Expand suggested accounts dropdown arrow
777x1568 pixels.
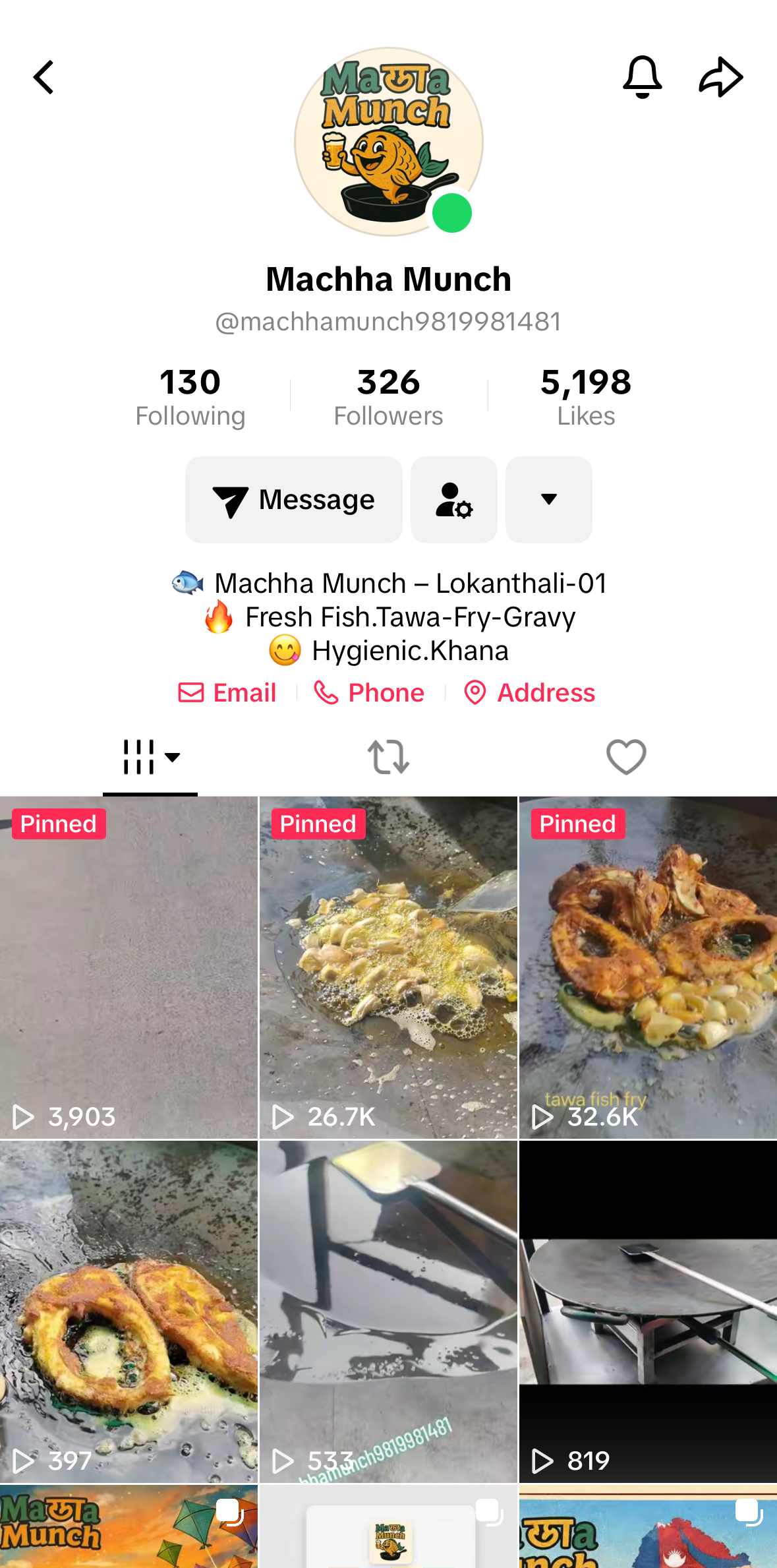549,500
